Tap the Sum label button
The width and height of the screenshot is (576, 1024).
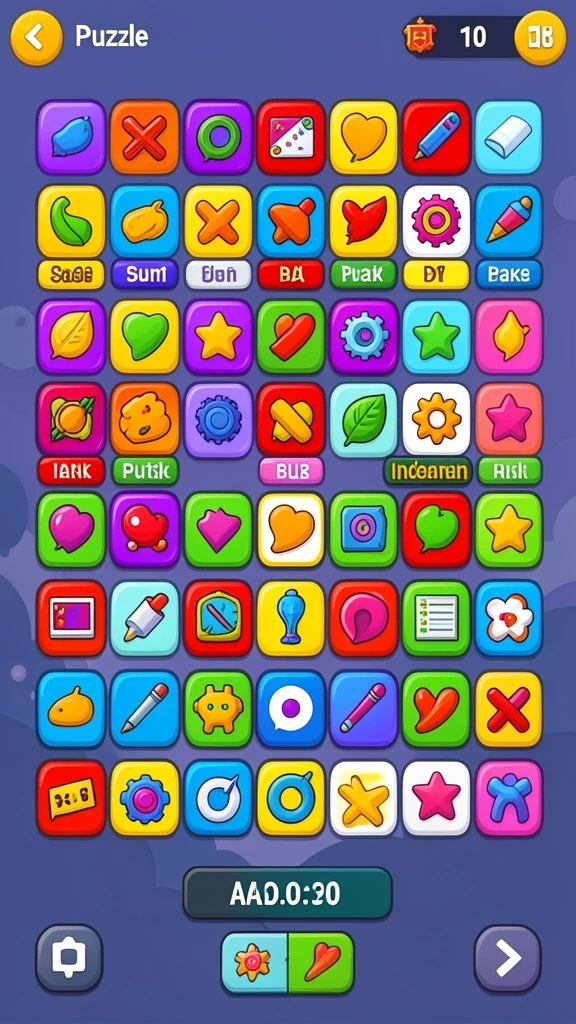tap(144, 274)
